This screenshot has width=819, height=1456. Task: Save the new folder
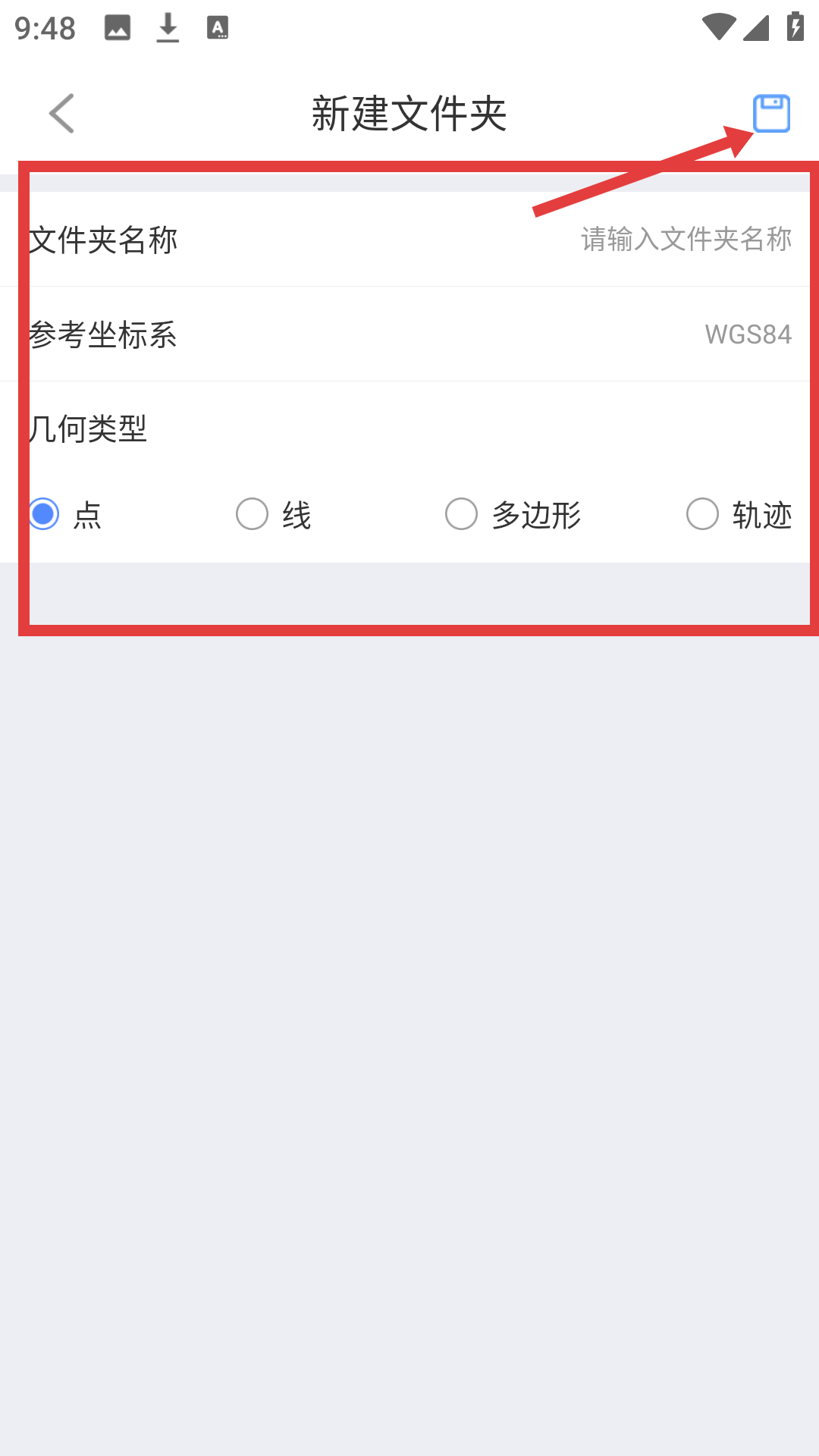770,114
